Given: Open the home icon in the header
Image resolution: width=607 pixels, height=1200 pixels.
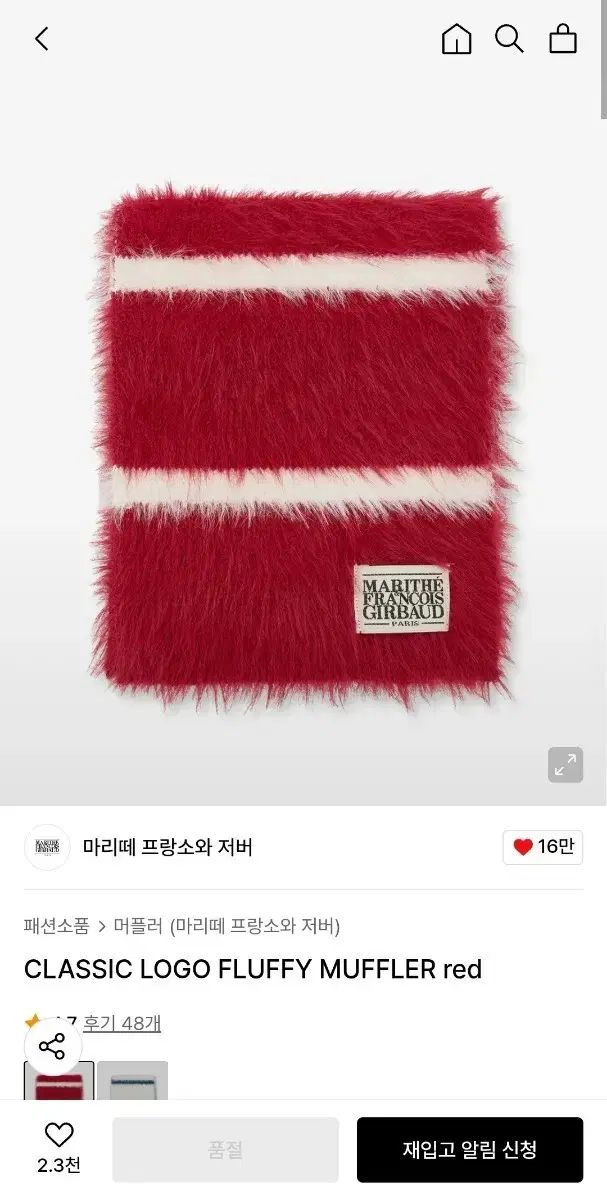Looking at the screenshot, I should click(457, 39).
